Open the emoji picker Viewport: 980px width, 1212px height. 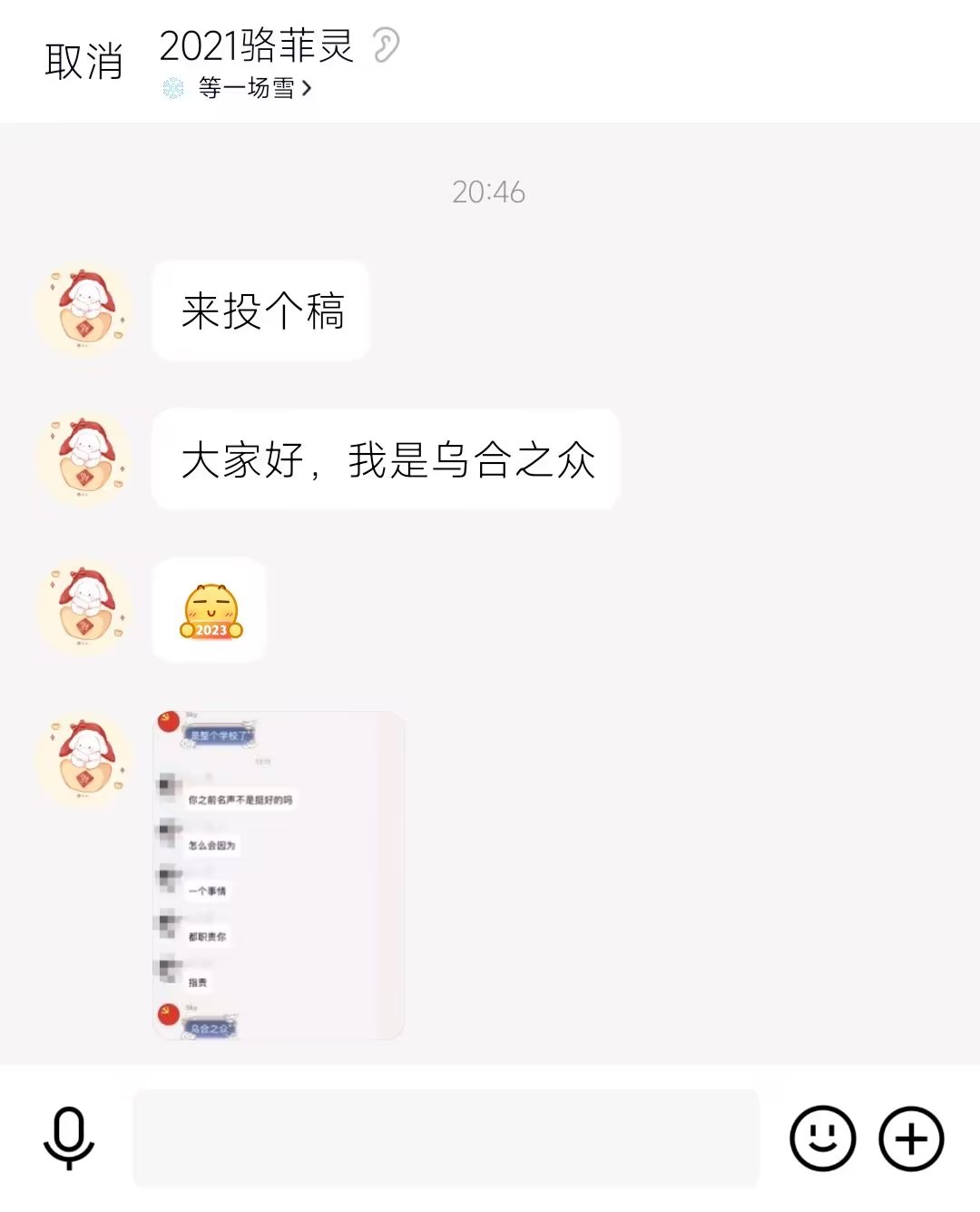(822, 1138)
